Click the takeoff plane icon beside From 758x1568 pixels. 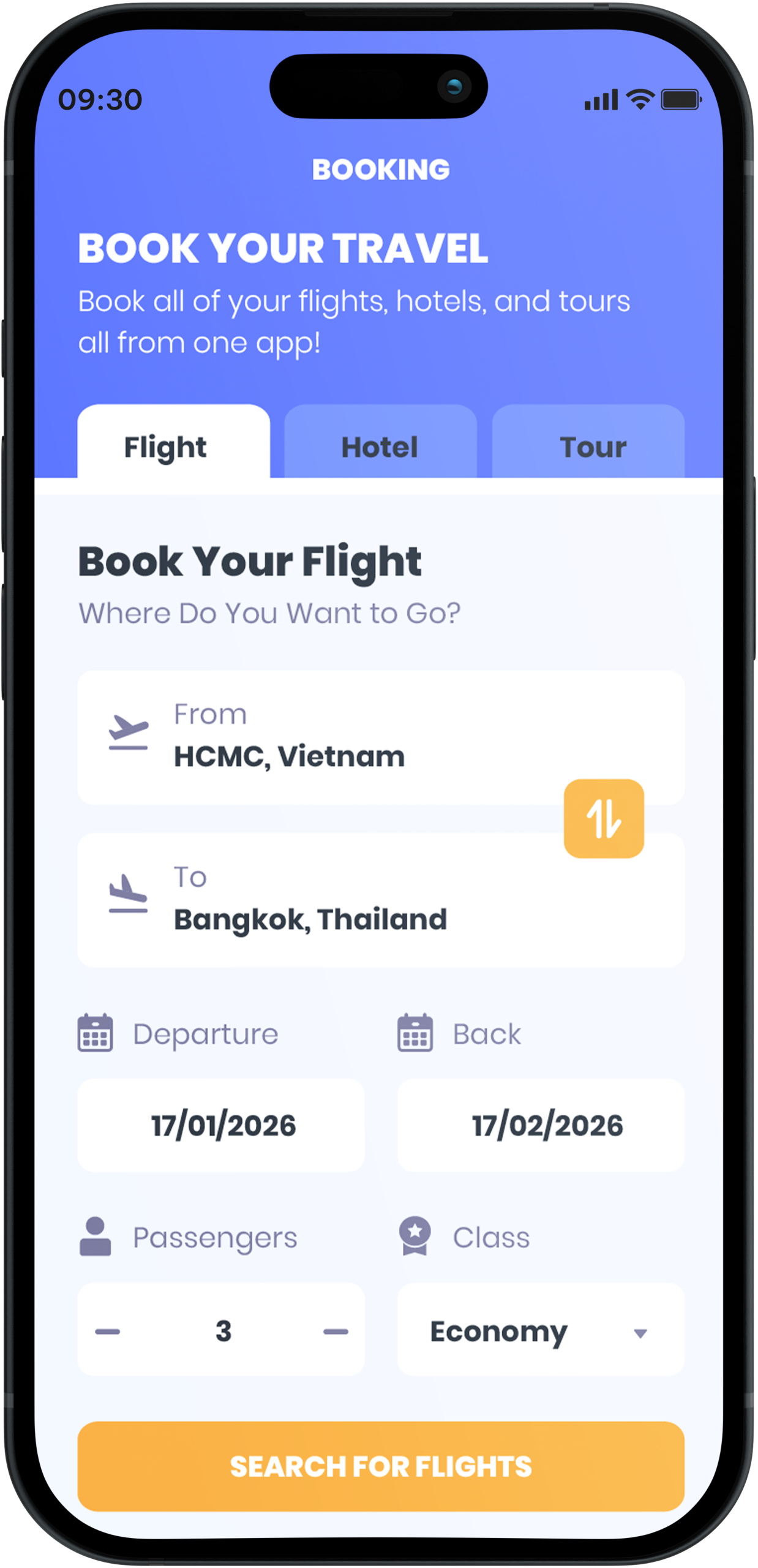pos(129,734)
